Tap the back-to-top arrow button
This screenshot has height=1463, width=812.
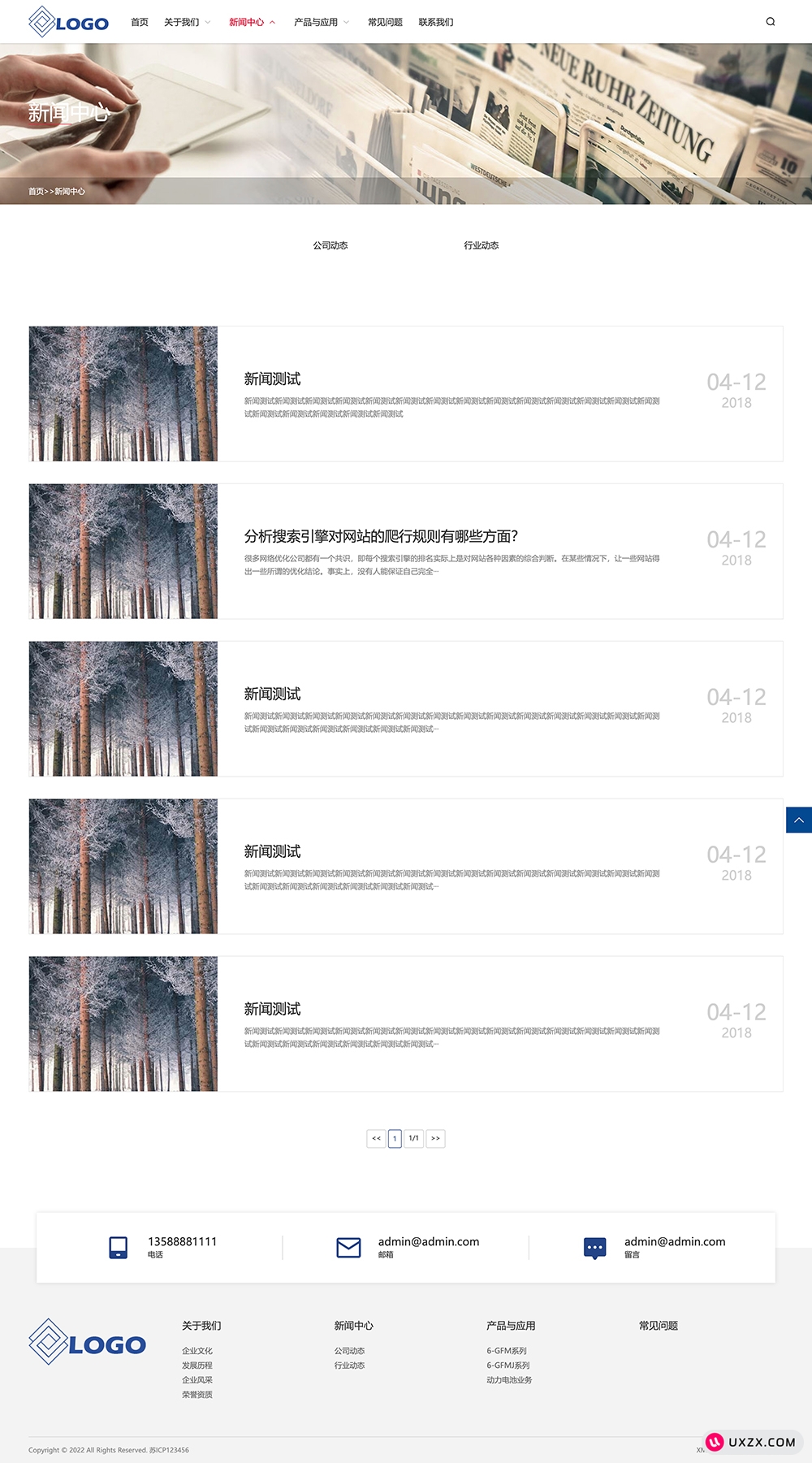(x=798, y=820)
